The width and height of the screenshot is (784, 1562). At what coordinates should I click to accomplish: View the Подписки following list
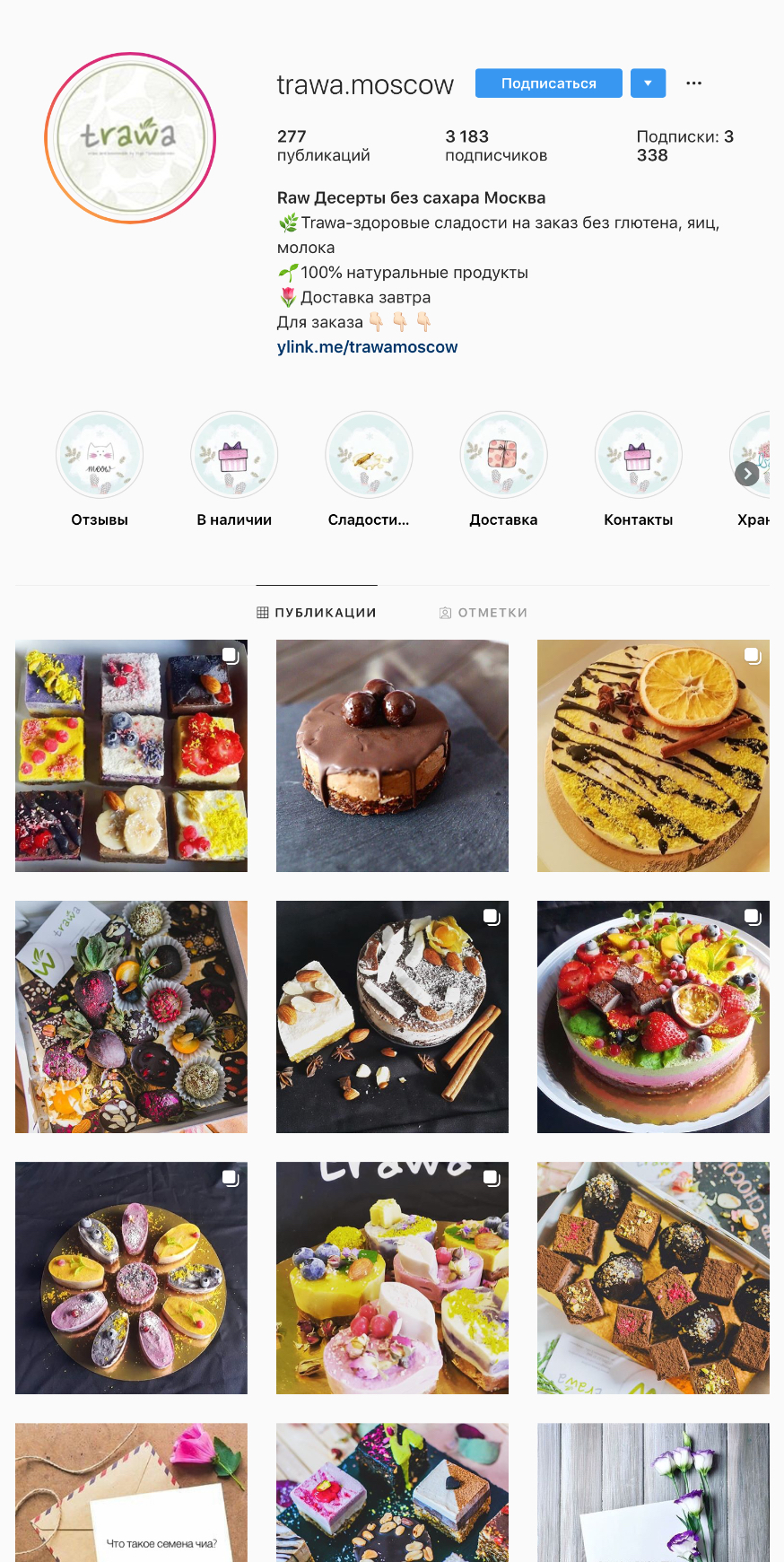coord(684,145)
